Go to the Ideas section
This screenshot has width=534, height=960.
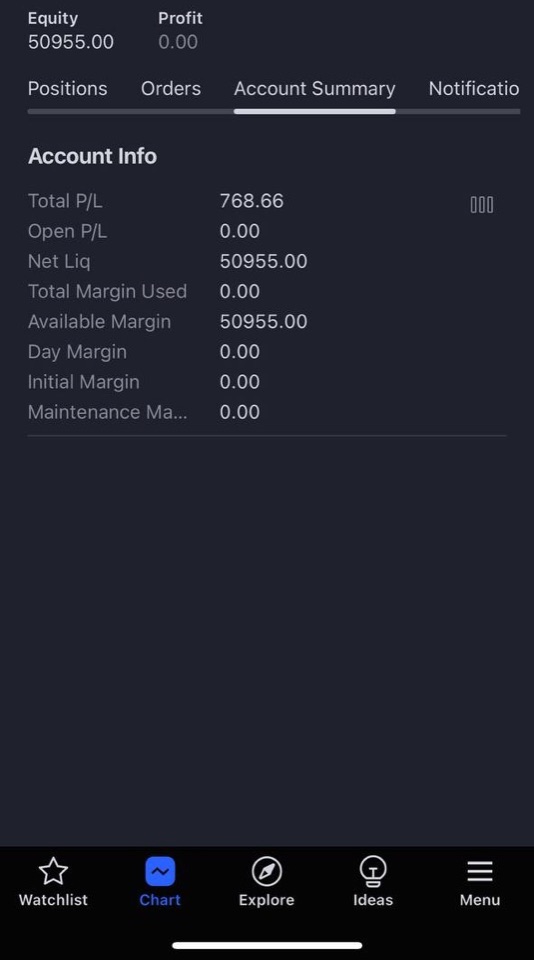pos(373,882)
